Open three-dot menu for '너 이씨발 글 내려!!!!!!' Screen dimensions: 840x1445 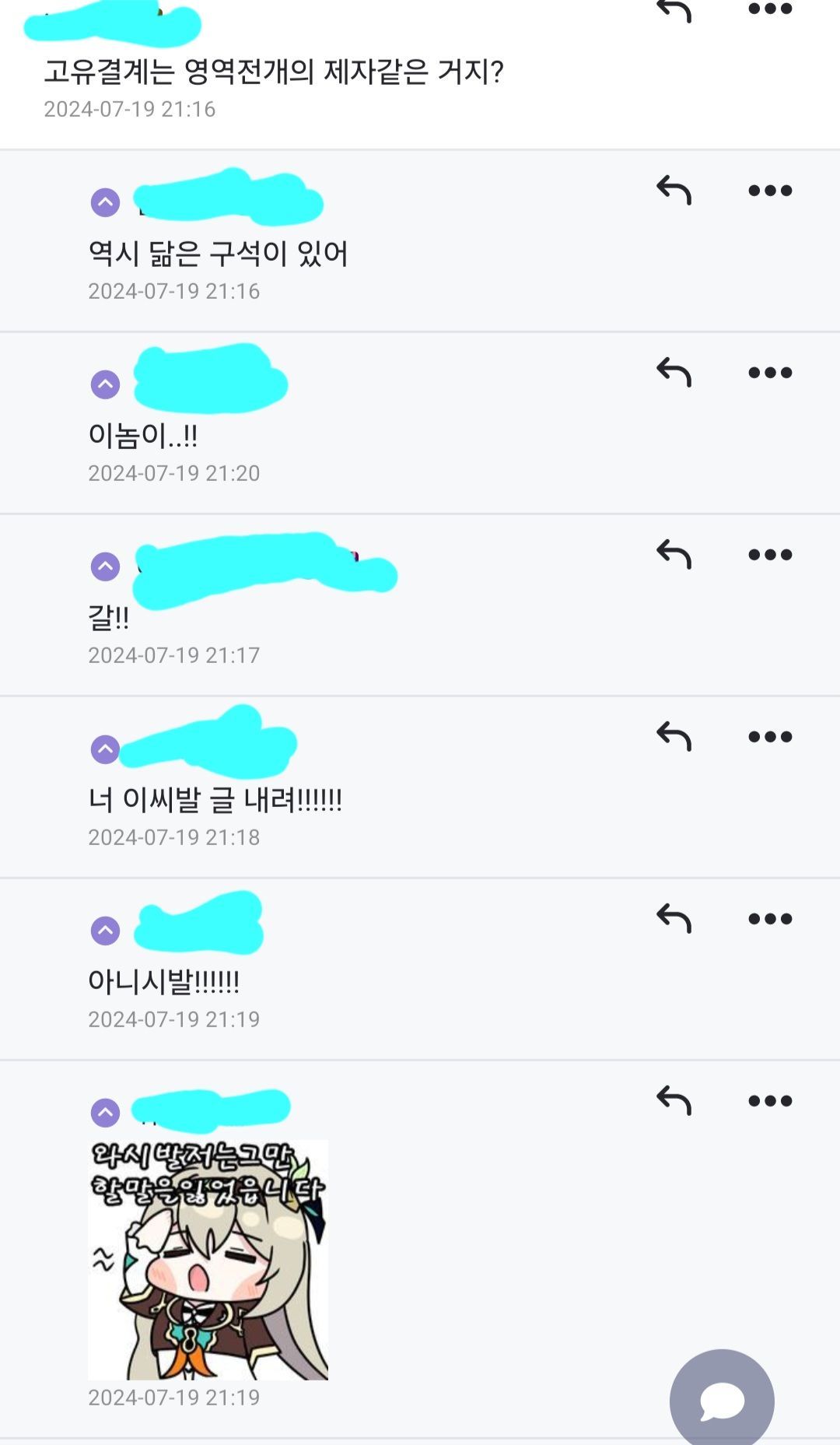(x=769, y=737)
